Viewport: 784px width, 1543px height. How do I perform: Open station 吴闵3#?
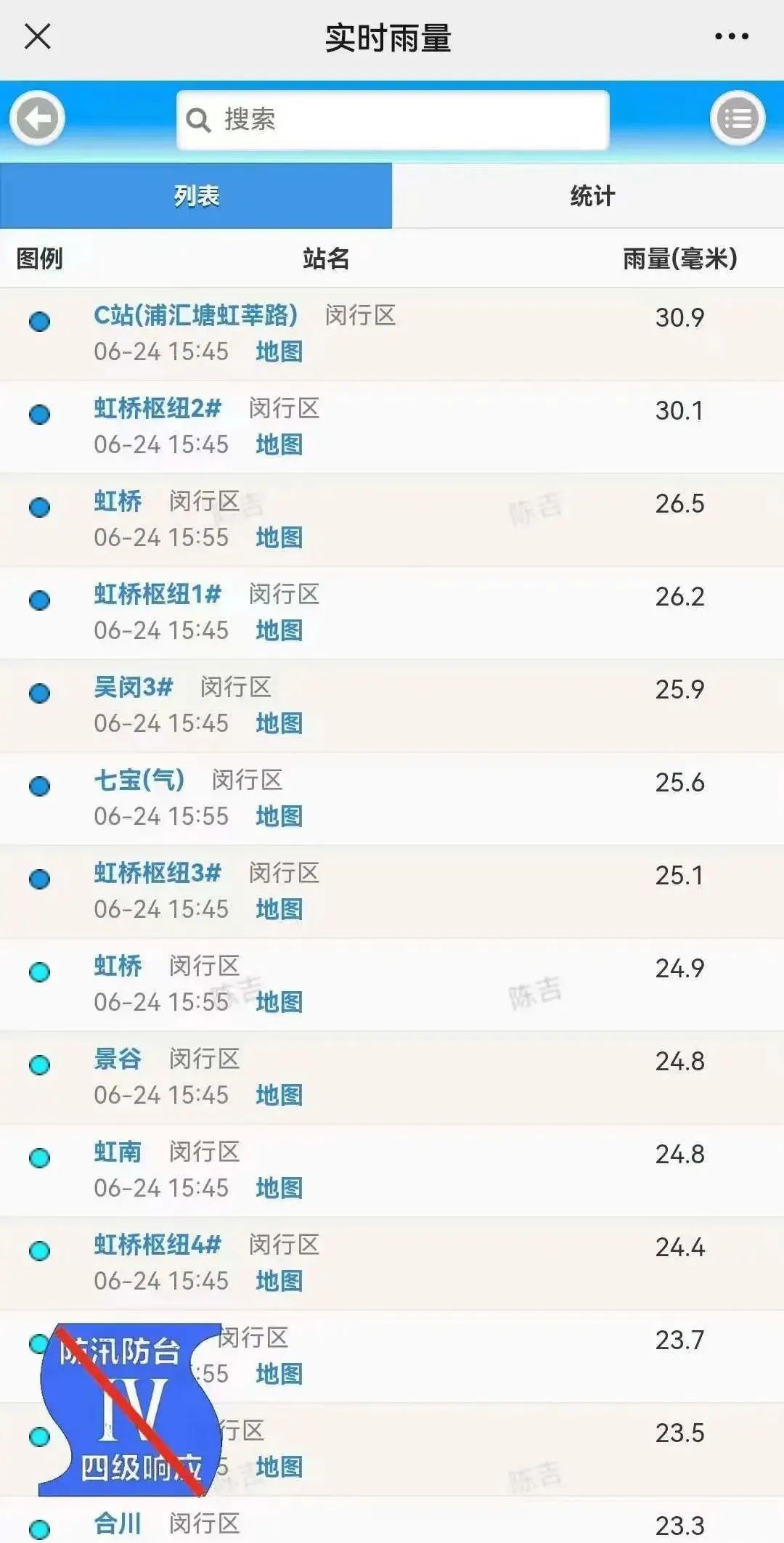tap(134, 688)
